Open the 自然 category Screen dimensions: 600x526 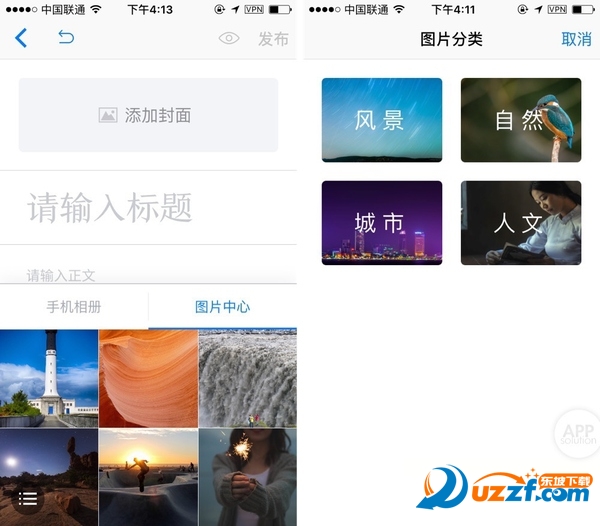(x=520, y=120)
